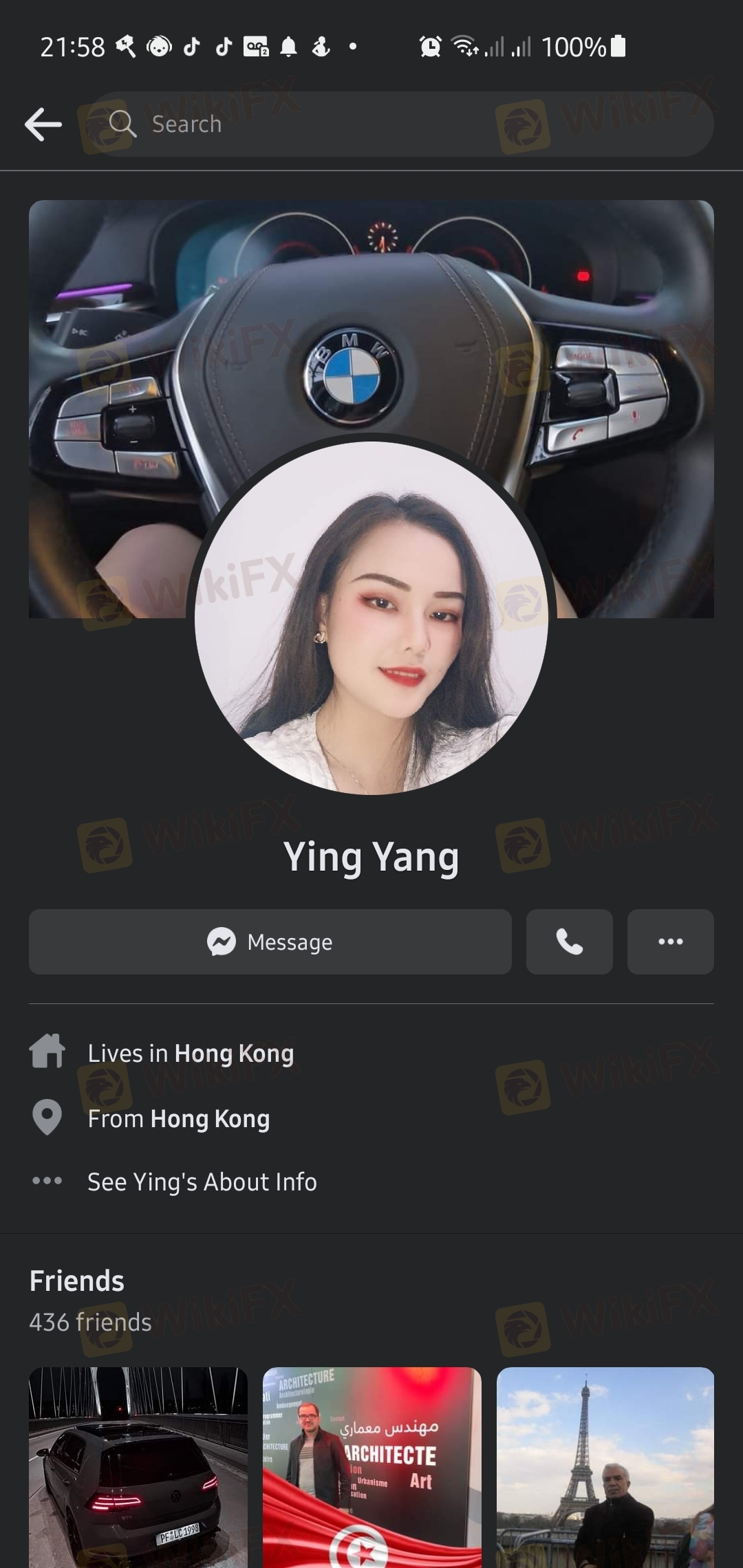This screenshot has width=743, height=1568.
Task: Message Ying Yang via Messenger
Action: coord(270,941)
